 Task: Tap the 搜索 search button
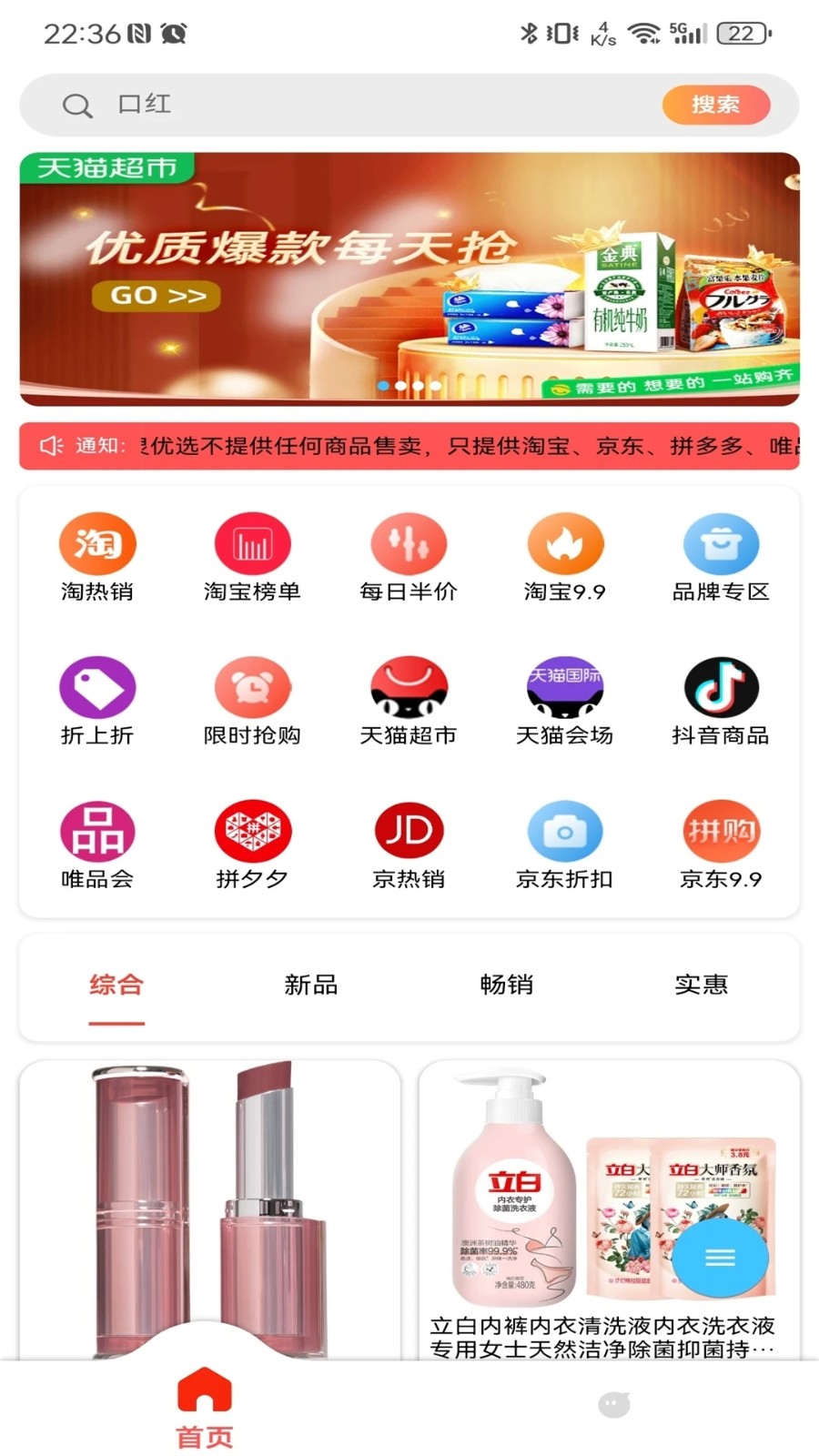[718, 105]
